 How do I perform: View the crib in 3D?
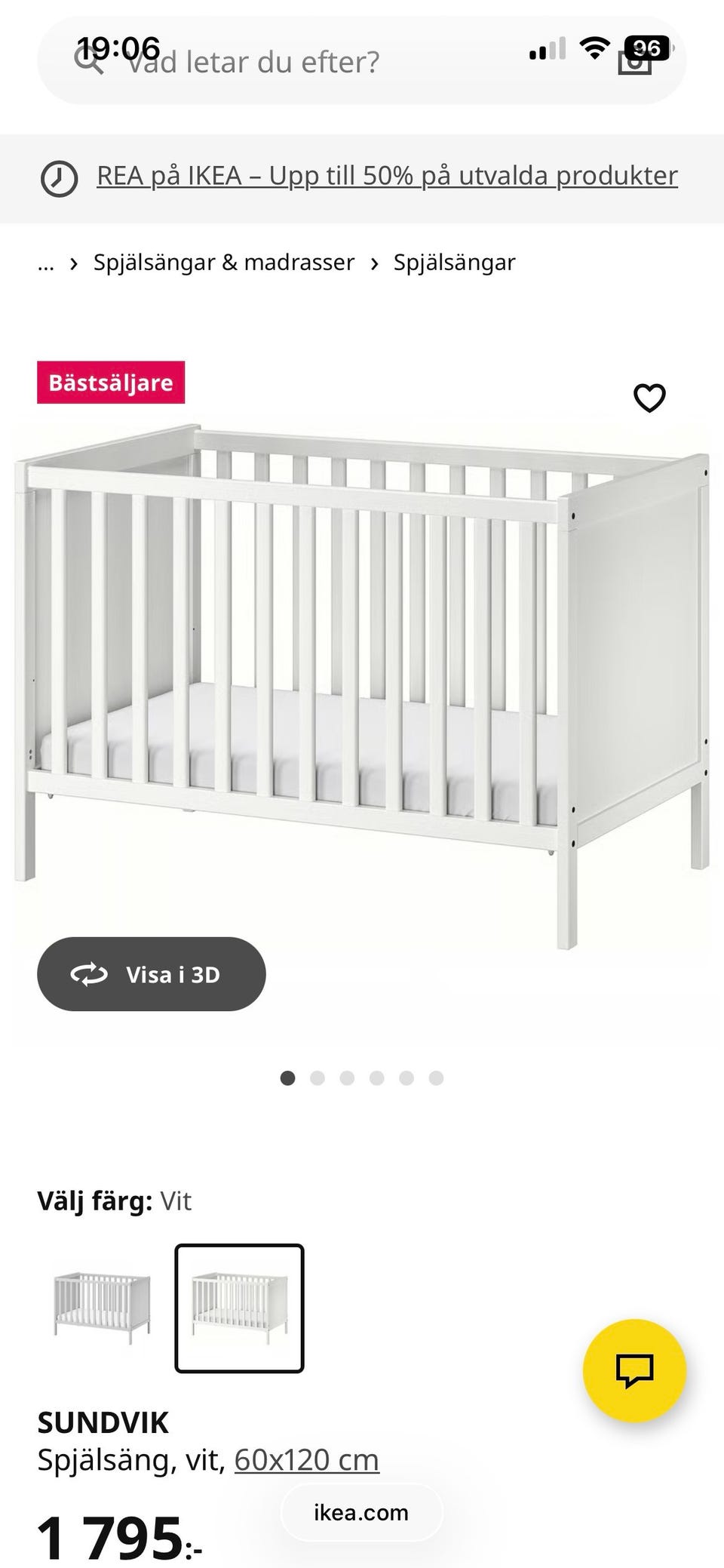(x=152, y=974)
